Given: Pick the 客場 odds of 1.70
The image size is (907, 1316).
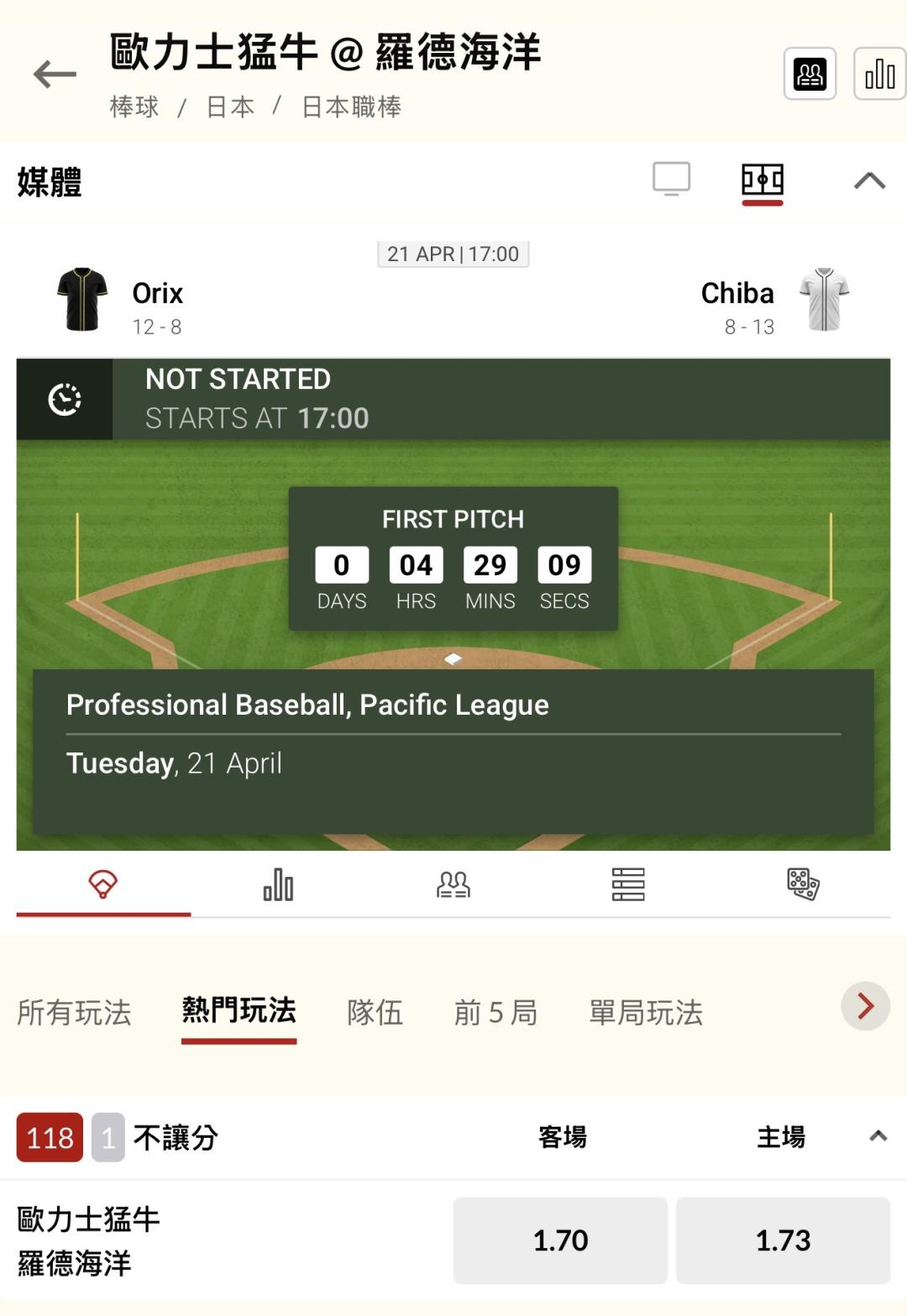Looking at the screenshot, I should point(560,1240).
